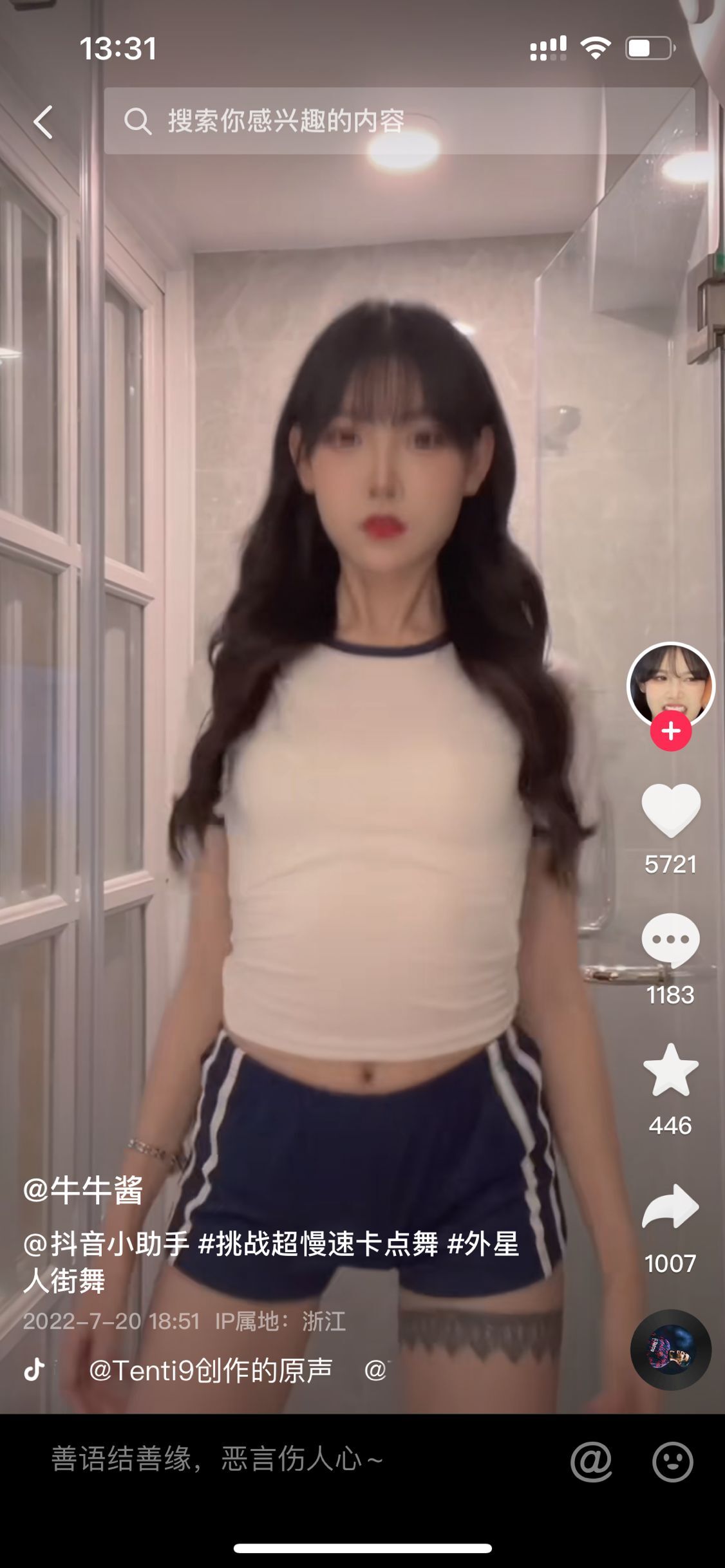Open hashtag #挑战超慢速卡点舞
Image resolution: width=725 pixels, height=1568 pixels.
pos(318,1244)
